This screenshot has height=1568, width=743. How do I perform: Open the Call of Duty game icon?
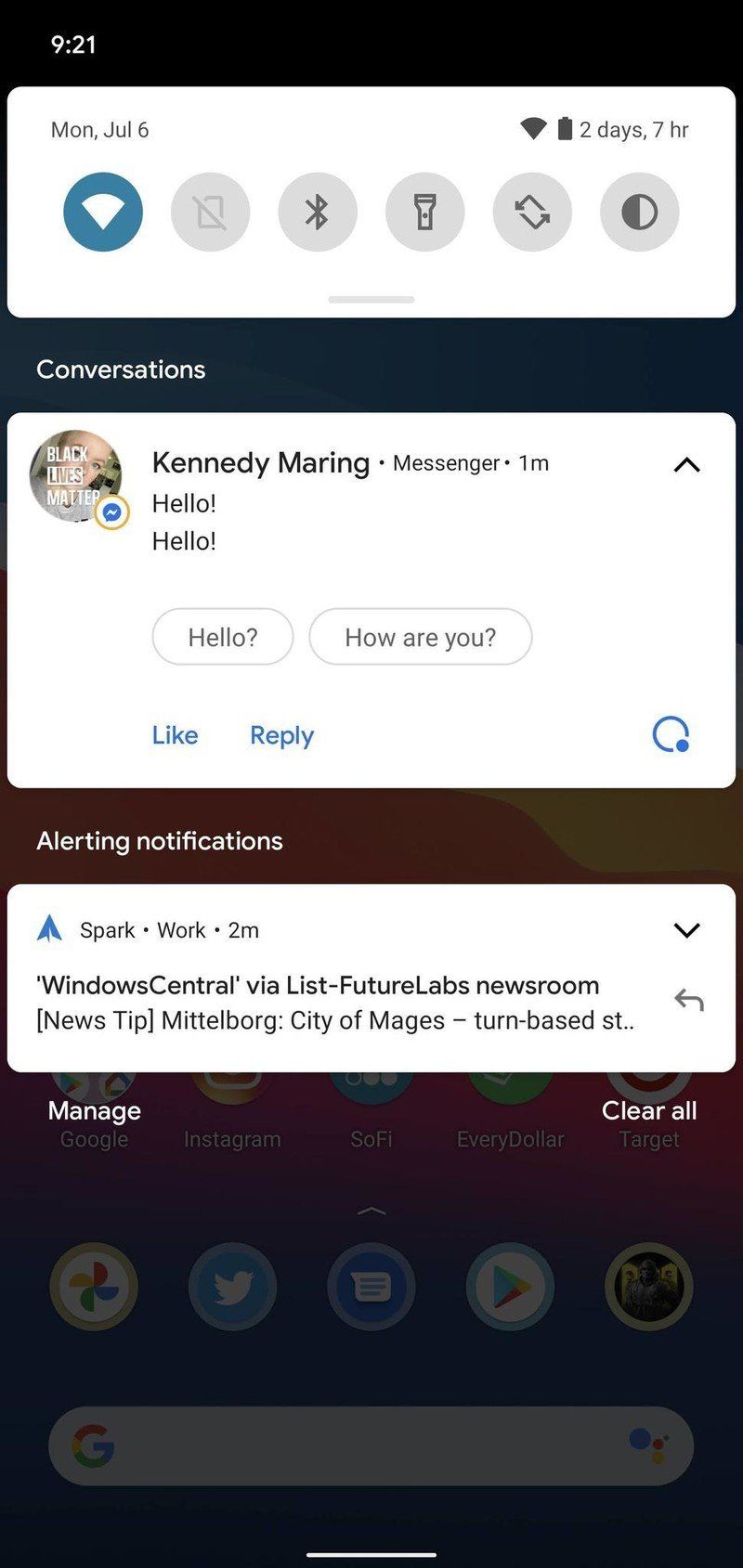pyautogui.click(x=648, y=1287)
